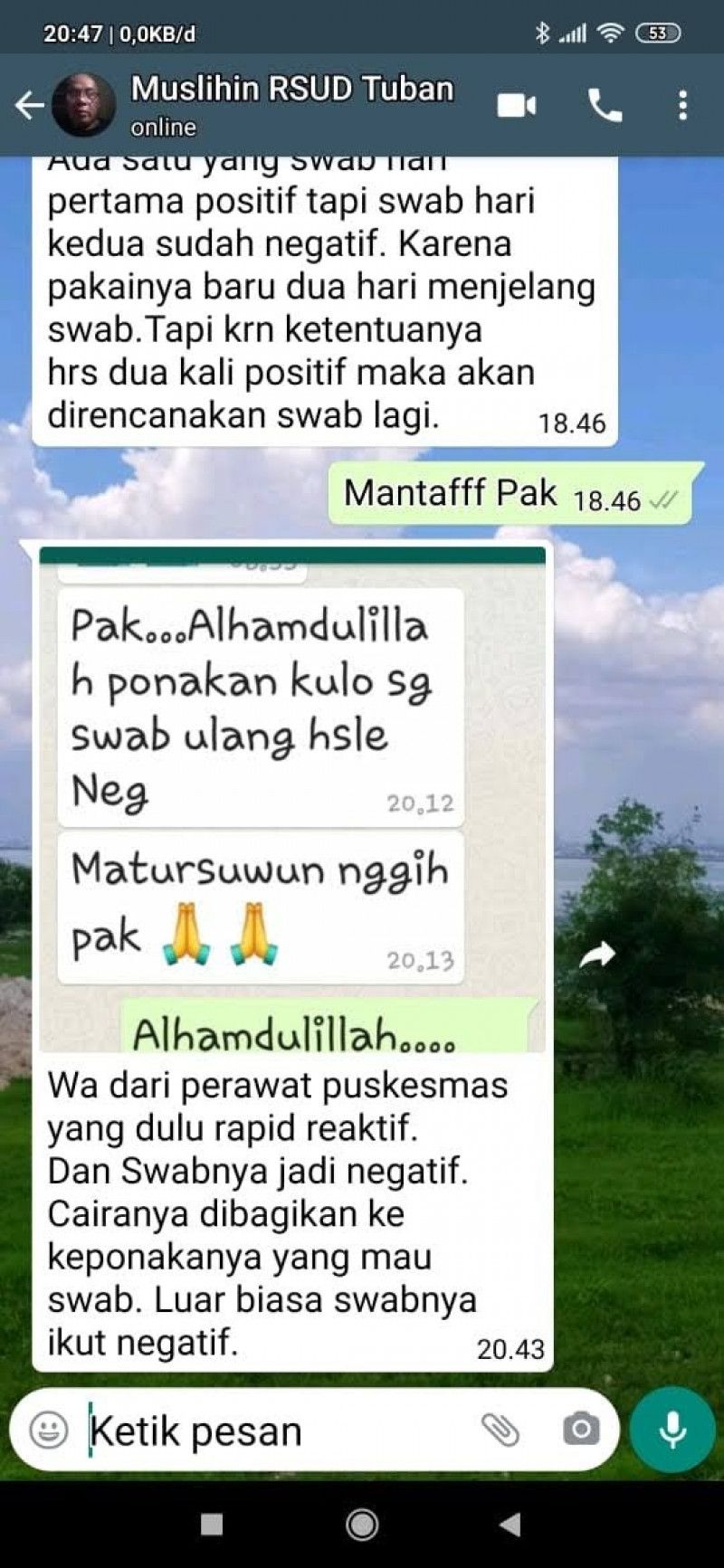Start a video call with Muslihin
This screenshot has width=724, height=1568.
(x=517, y=106)
